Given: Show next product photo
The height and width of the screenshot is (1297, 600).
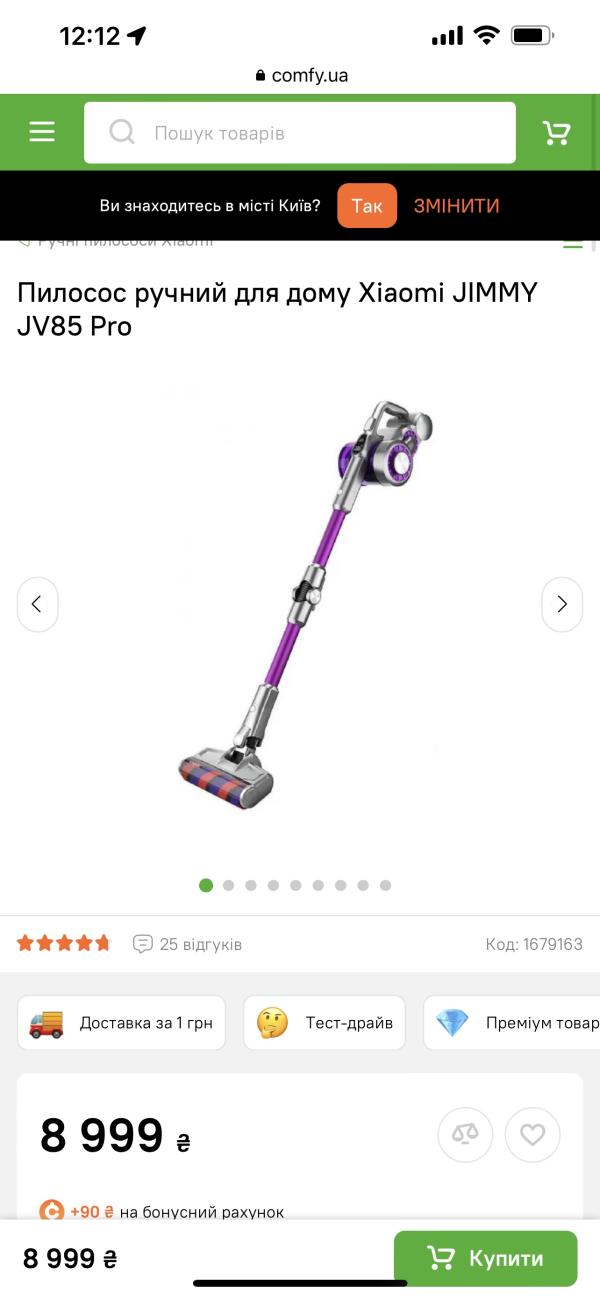Looking at the screenshot, I should coord(561,604).
